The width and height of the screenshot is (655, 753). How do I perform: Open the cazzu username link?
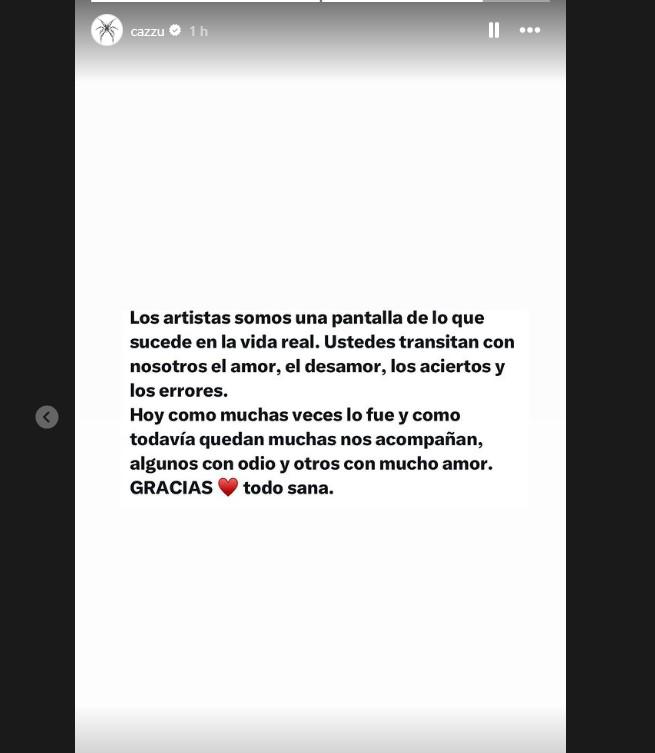147,31
